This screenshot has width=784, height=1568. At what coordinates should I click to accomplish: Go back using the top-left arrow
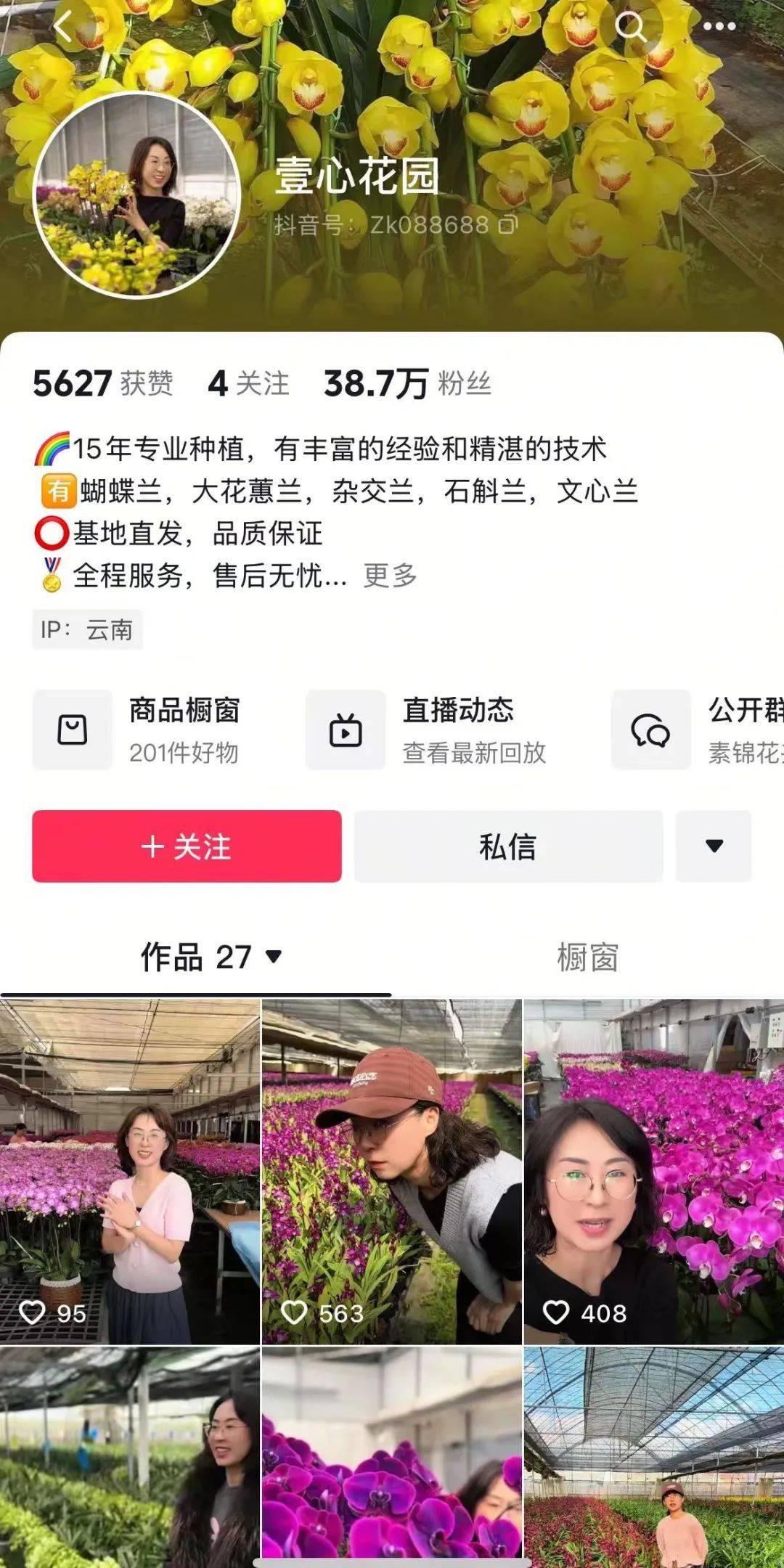pyautogui.click(x=64, y=28)
